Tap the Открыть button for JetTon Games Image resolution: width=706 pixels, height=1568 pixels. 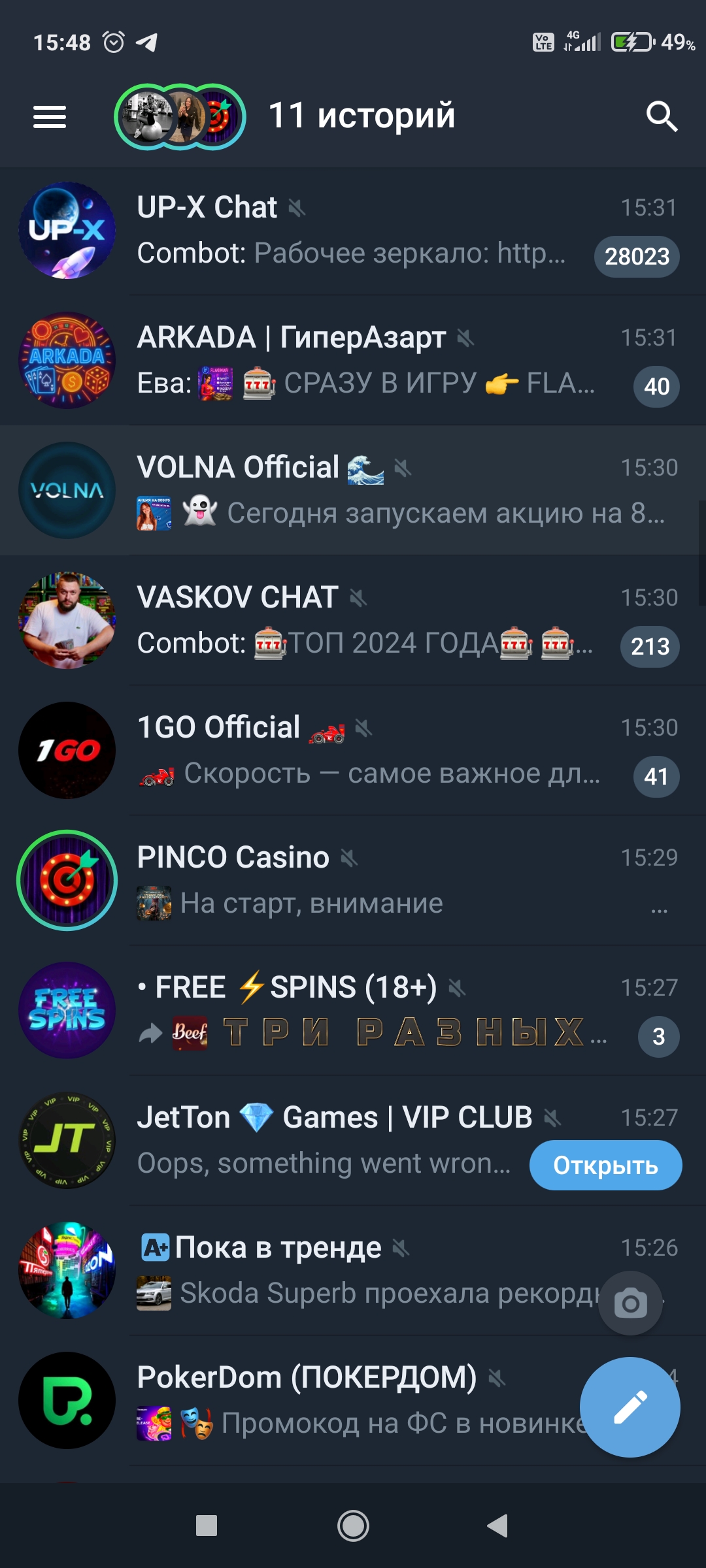tap(605, 1166)
